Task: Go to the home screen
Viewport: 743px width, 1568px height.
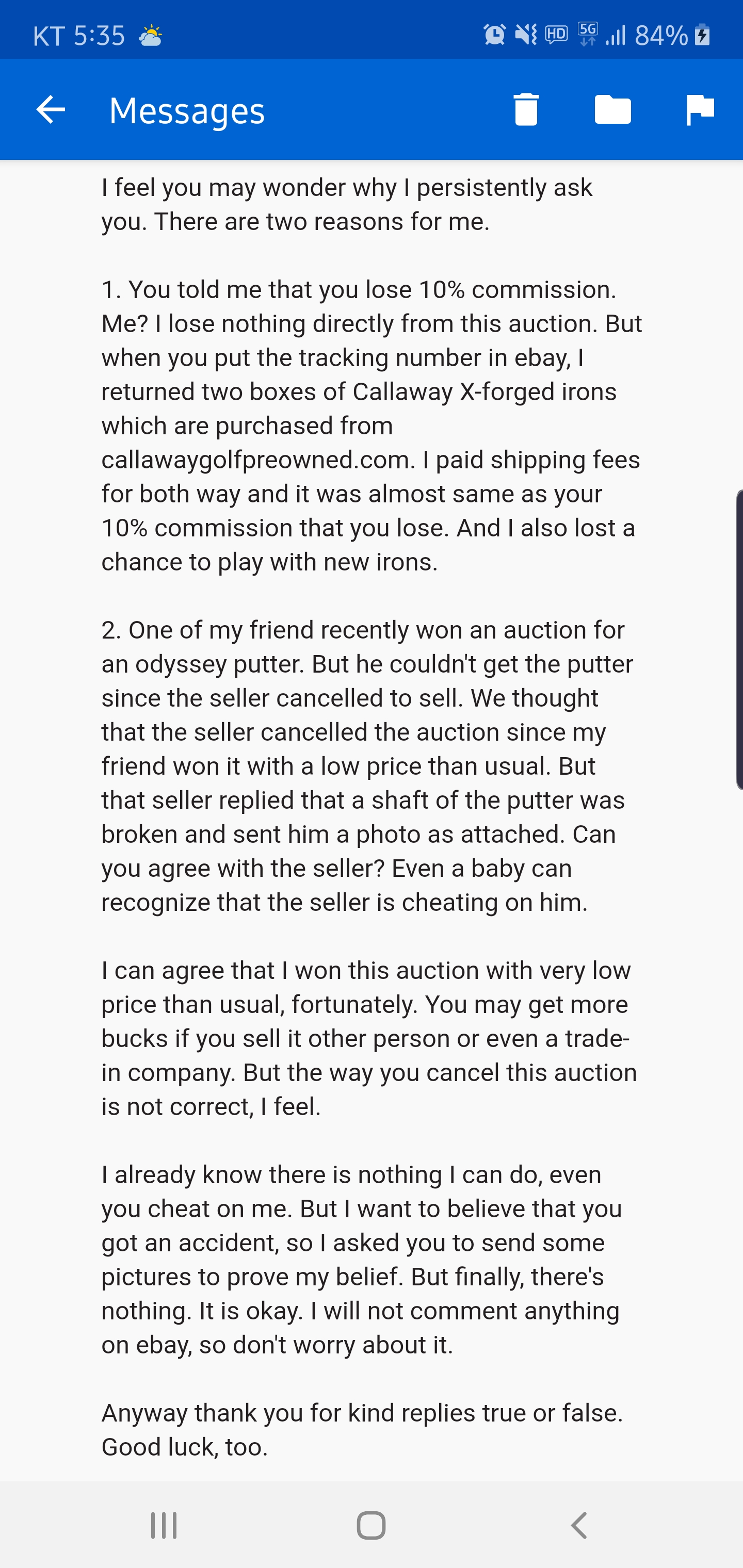Action: pos(371,1525)
